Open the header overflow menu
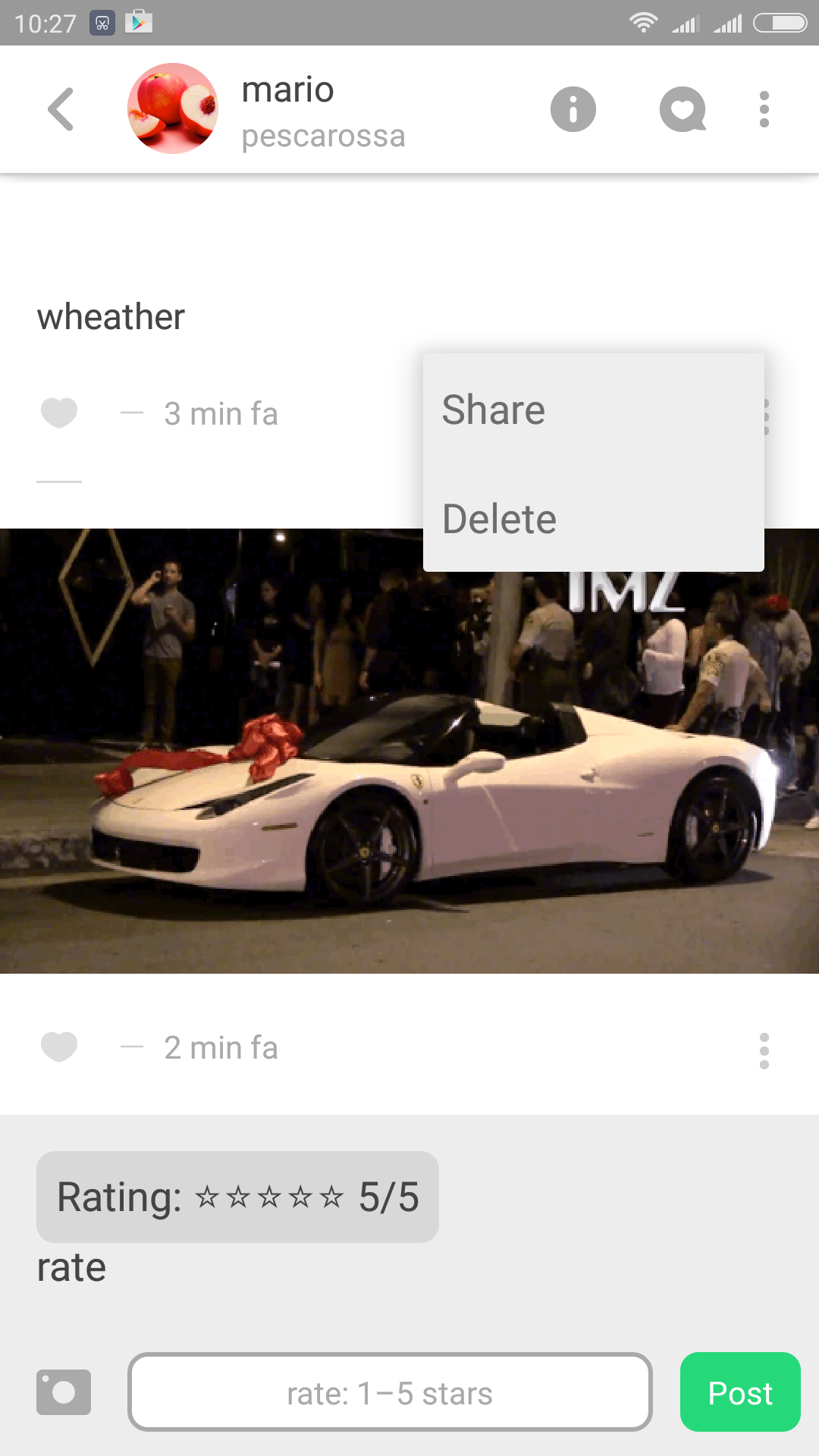 click(x=764, y=109)
